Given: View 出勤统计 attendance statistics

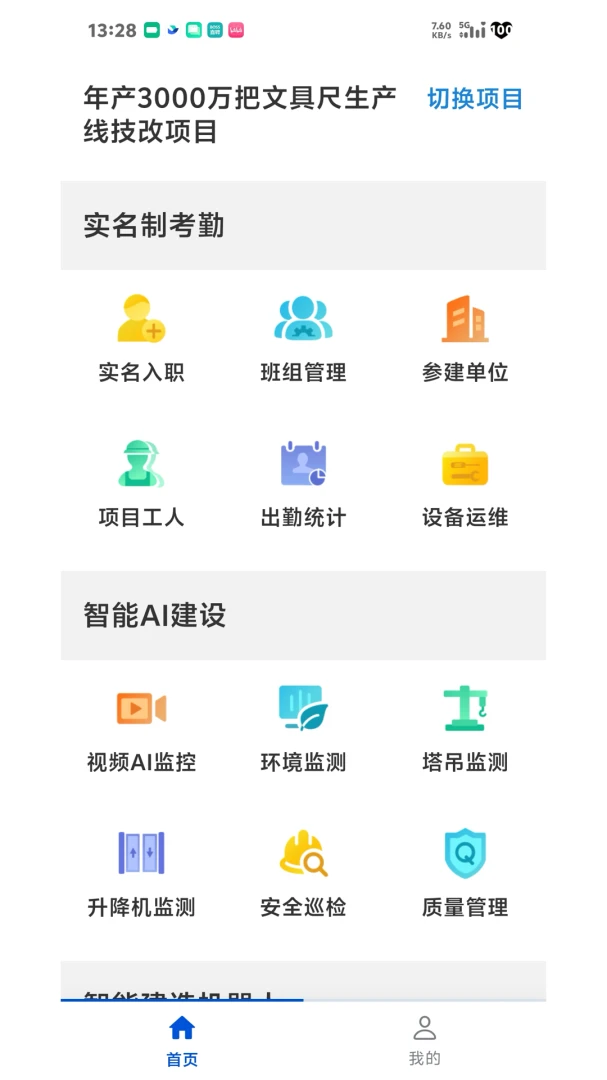Looking at the screenshot, I should [303, 484].
